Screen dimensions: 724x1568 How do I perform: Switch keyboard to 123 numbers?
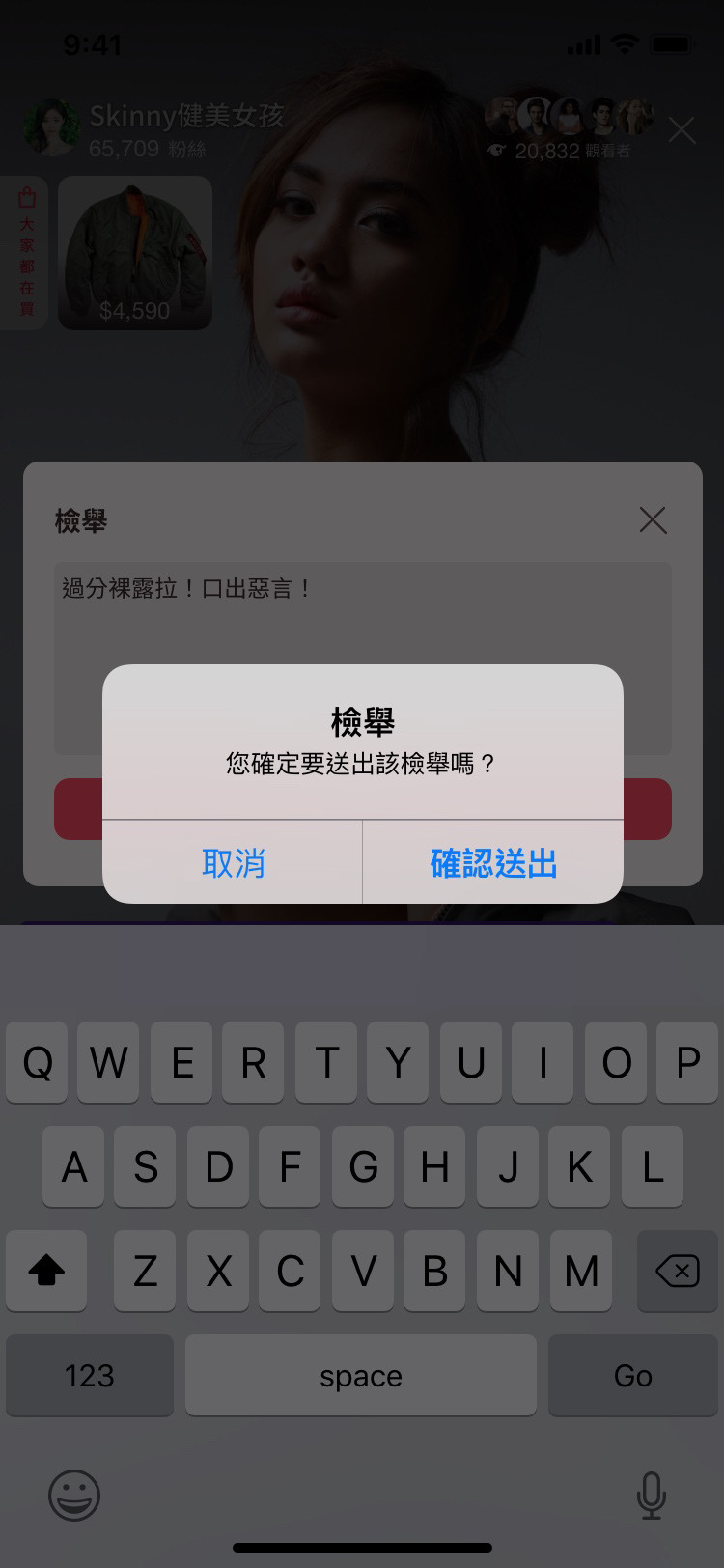click(x=90, y=1375)
